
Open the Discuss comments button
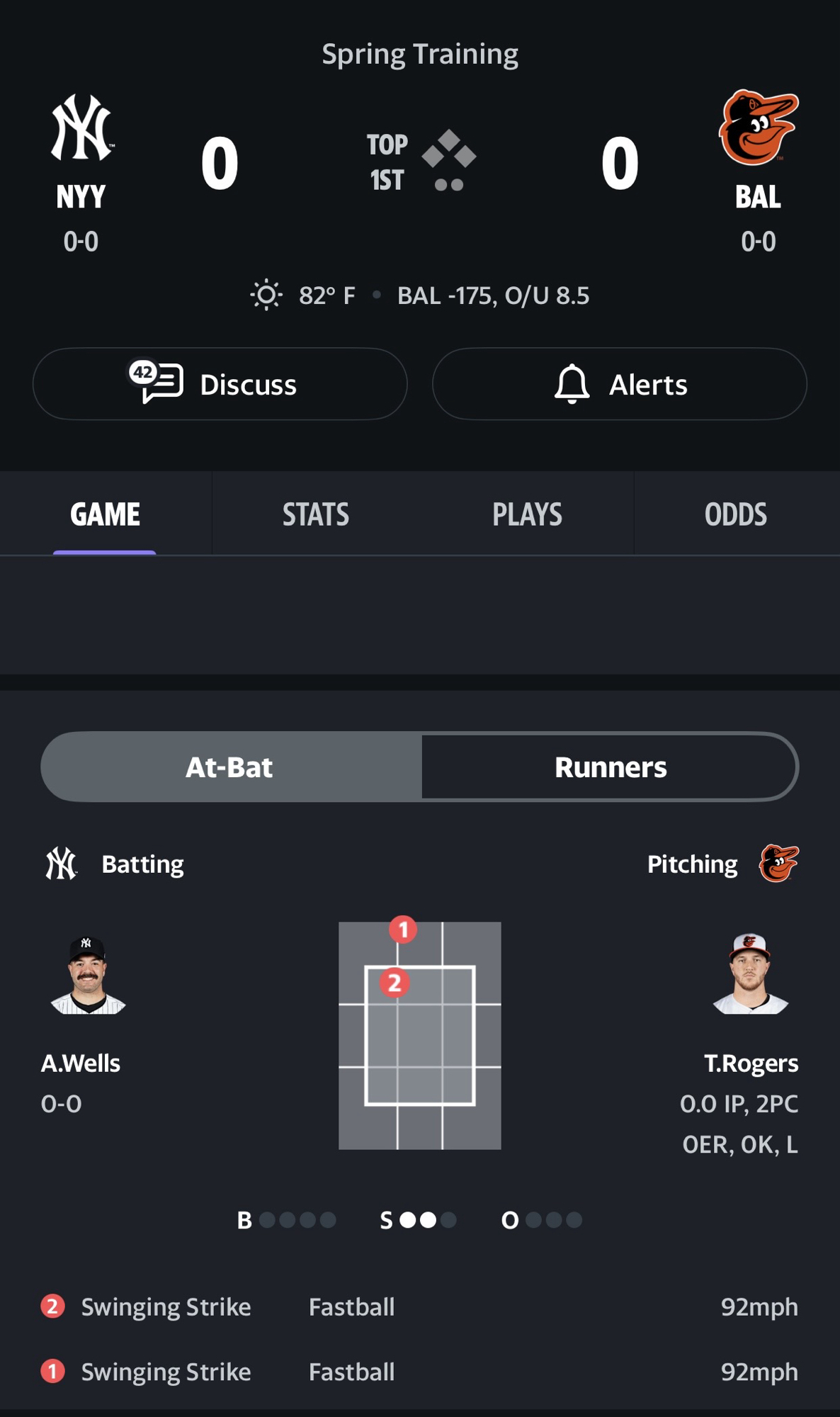(220, 384)
